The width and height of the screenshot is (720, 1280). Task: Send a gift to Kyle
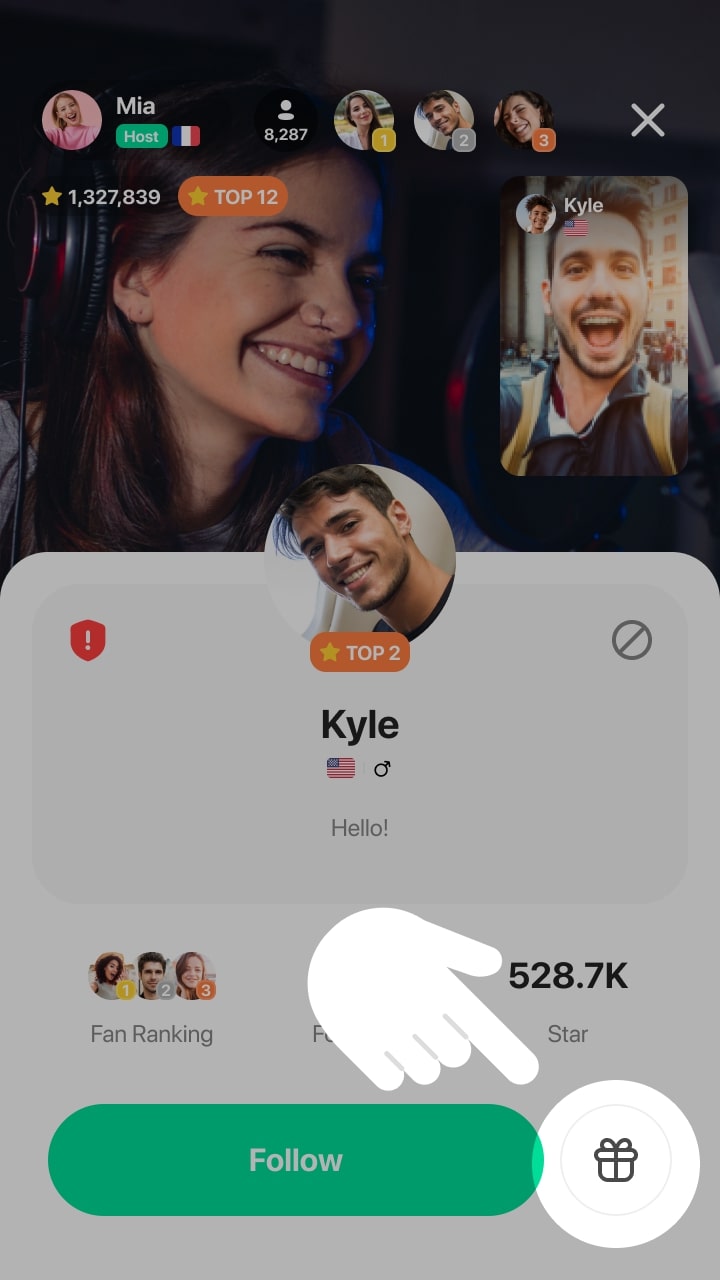click(x=615, y=1162)
